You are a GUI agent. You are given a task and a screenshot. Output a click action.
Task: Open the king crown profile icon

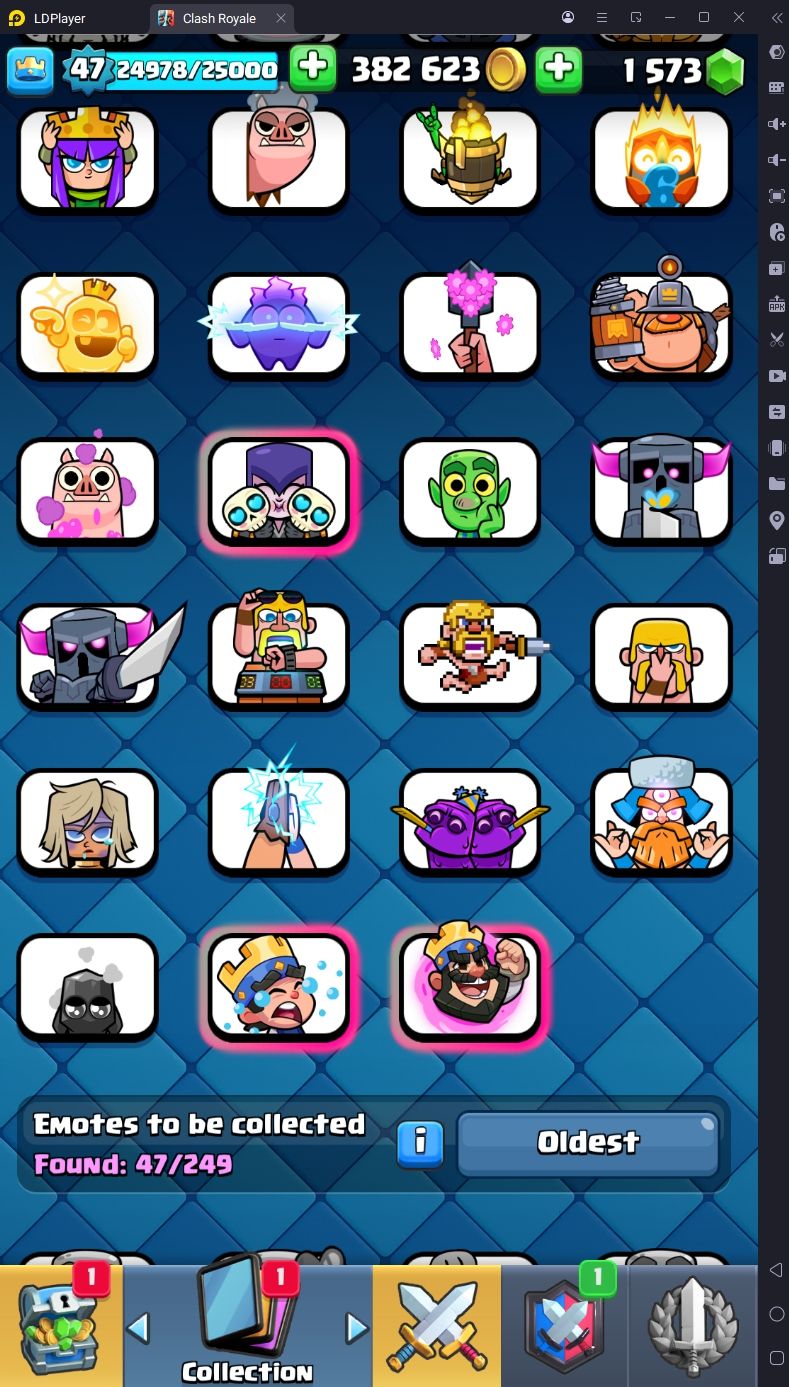pos(30,68)
